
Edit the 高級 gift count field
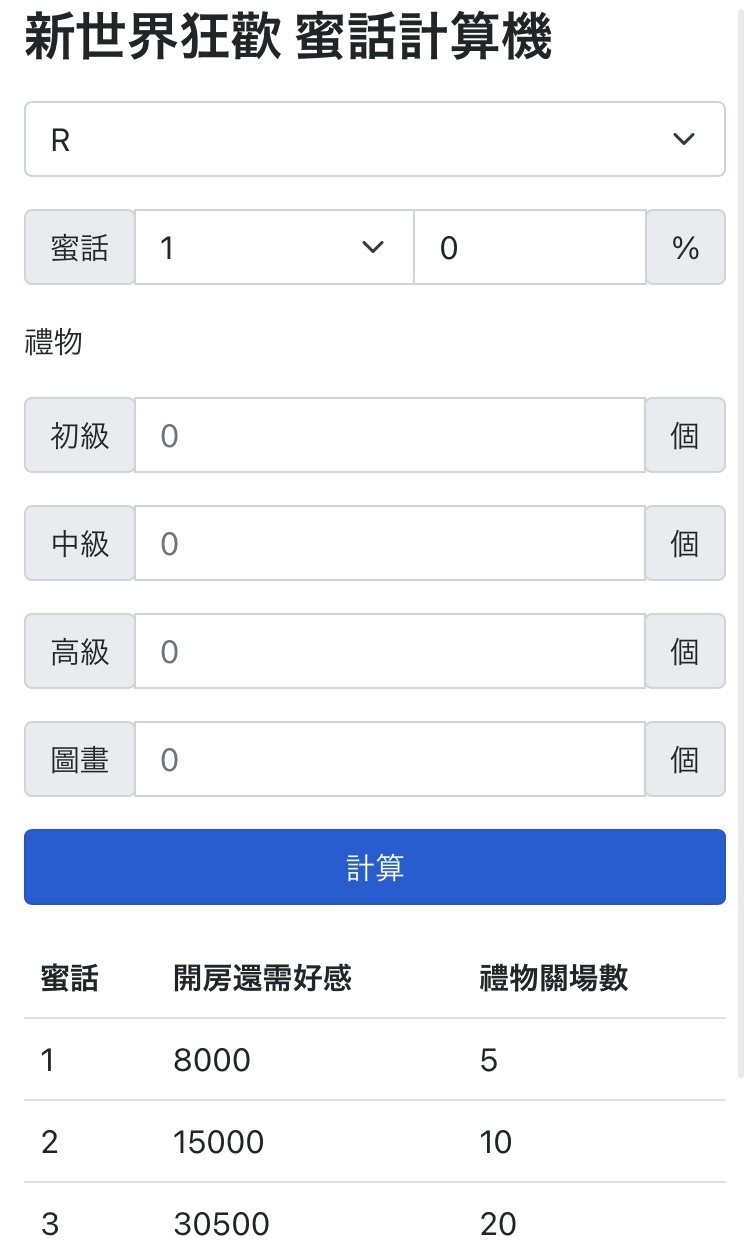pyautogui.click(x=390, y=651)
